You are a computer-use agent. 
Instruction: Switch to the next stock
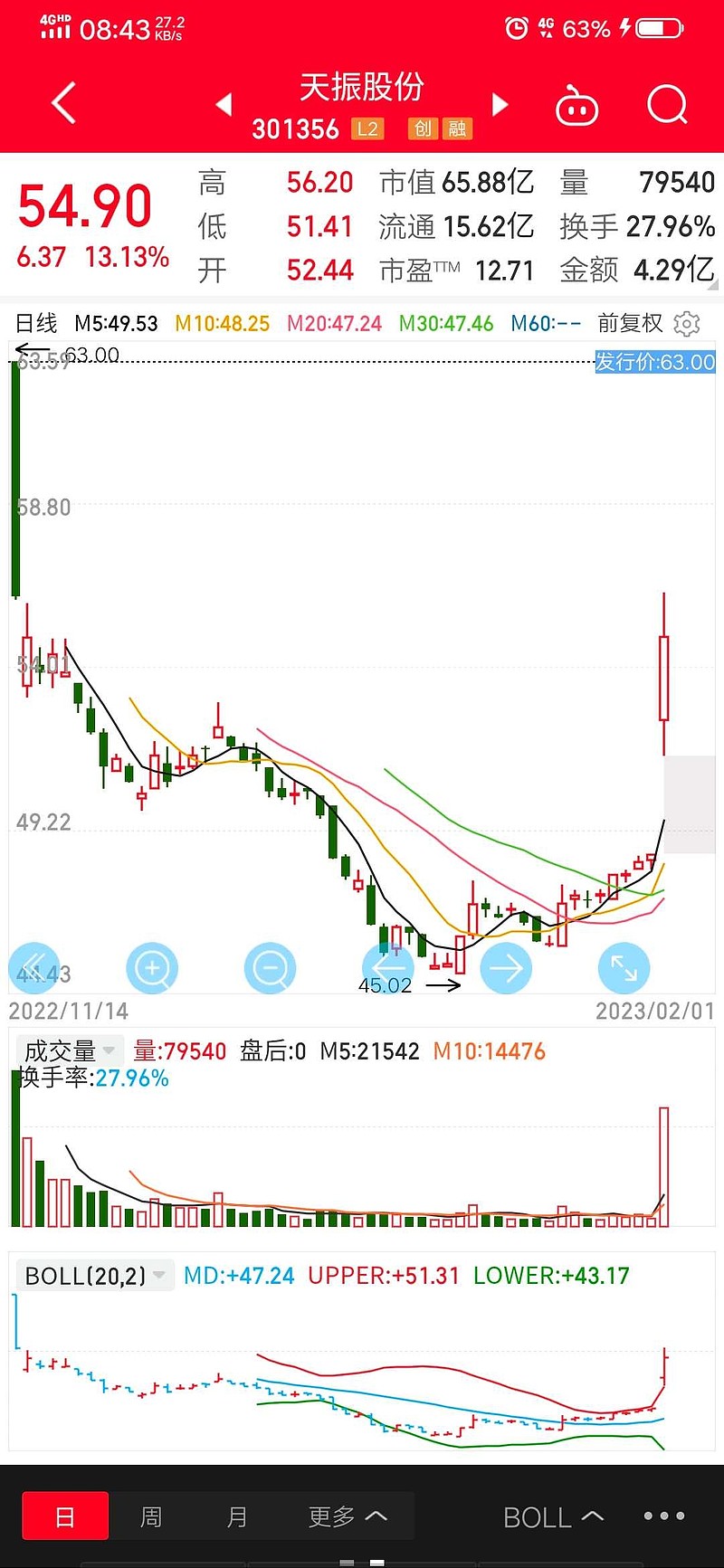(500, 105)
